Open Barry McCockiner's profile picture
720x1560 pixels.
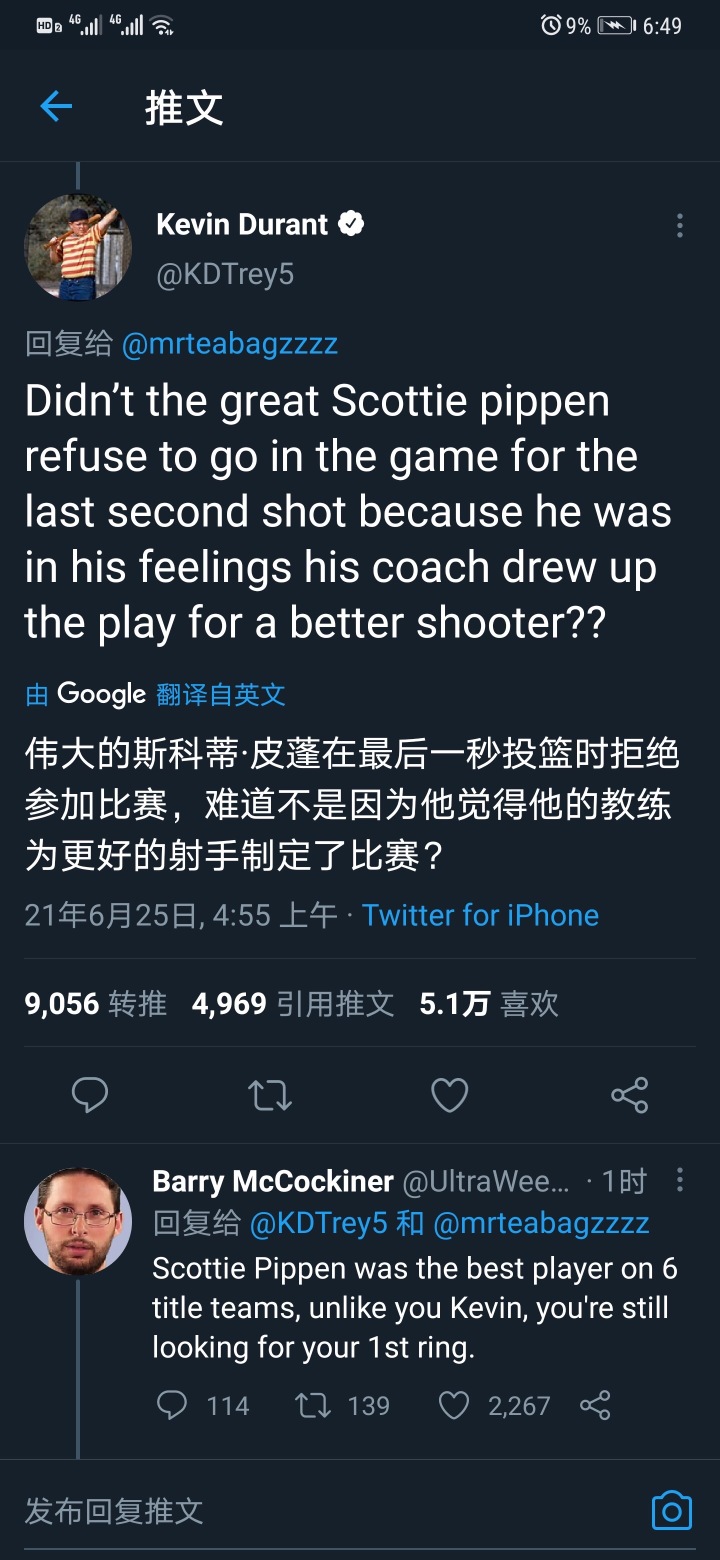click(77, 1220)
